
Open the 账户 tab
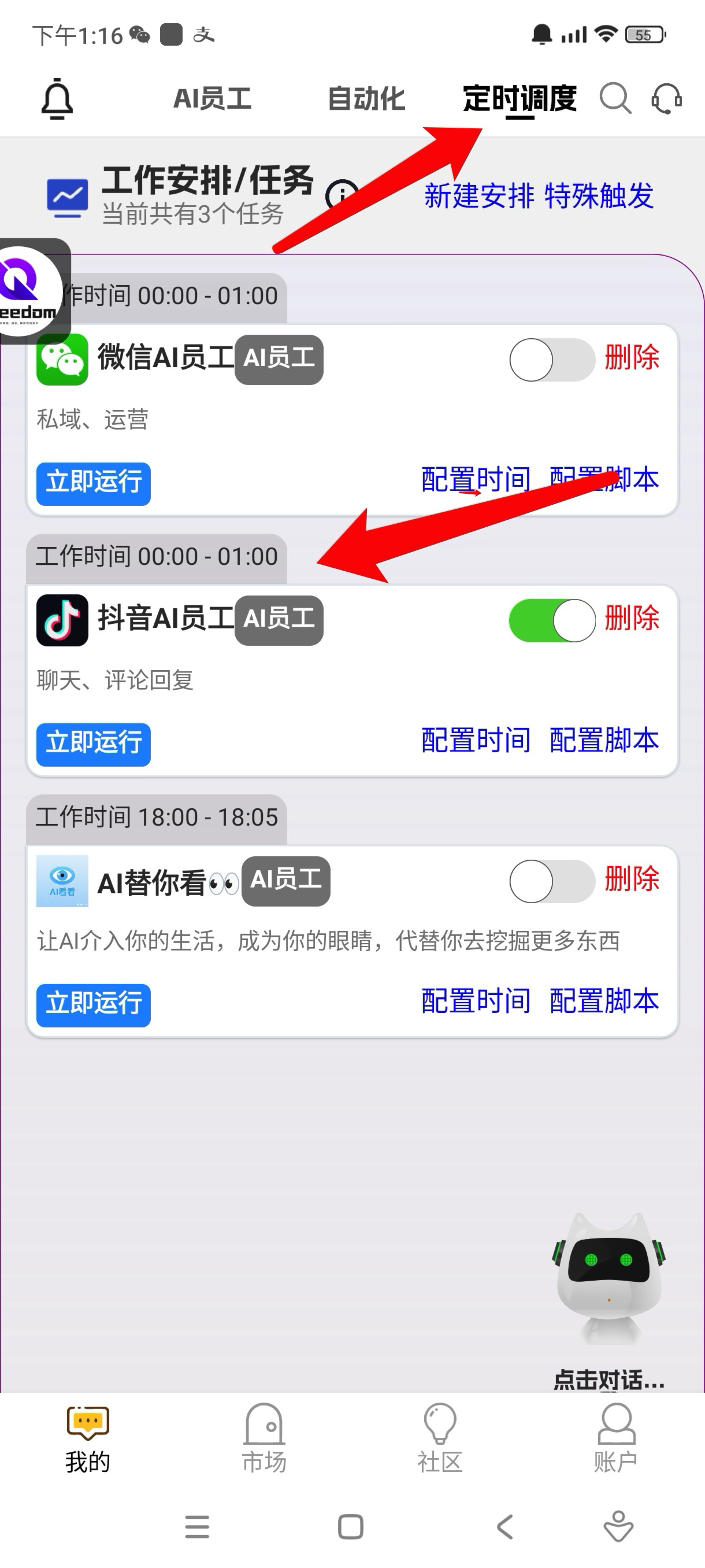coord(615,1439)
